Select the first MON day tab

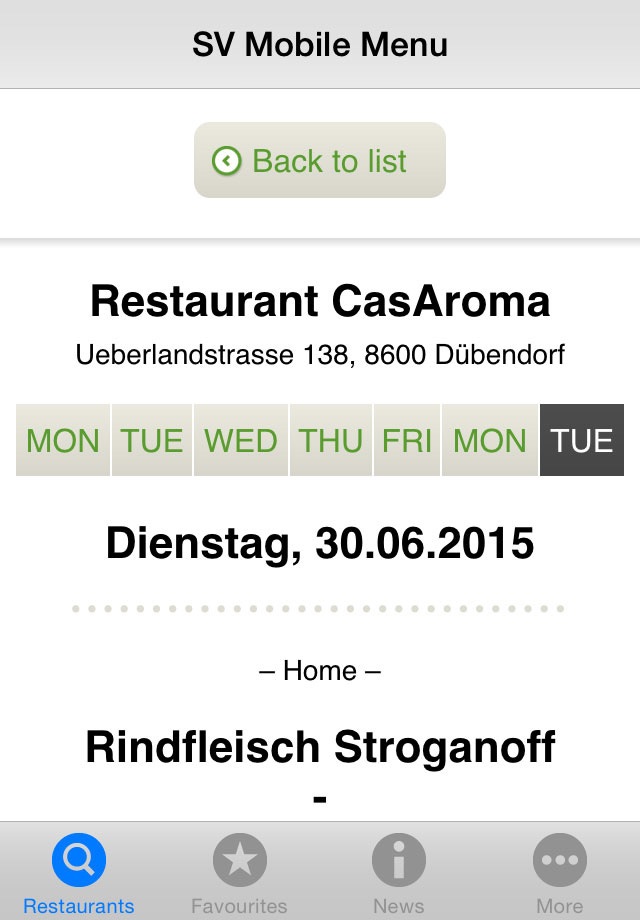(x=63, y=440)
